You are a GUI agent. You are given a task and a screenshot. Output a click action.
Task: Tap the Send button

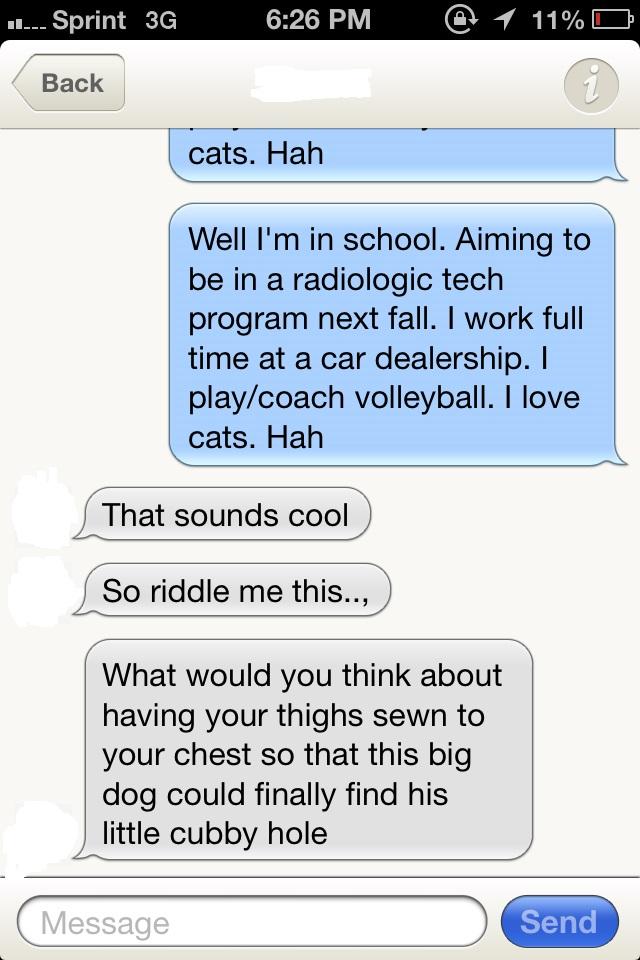558,921
